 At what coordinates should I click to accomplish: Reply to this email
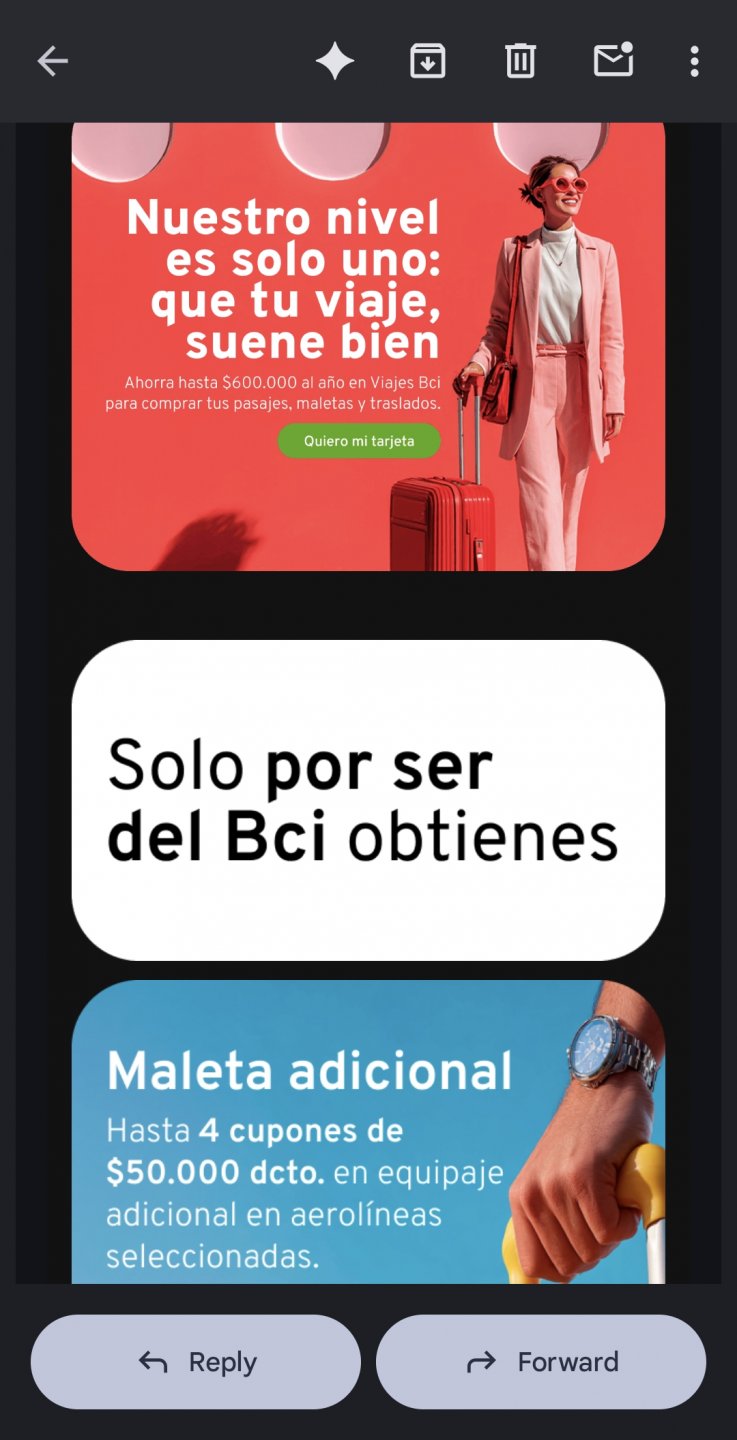click(196, 1361)
